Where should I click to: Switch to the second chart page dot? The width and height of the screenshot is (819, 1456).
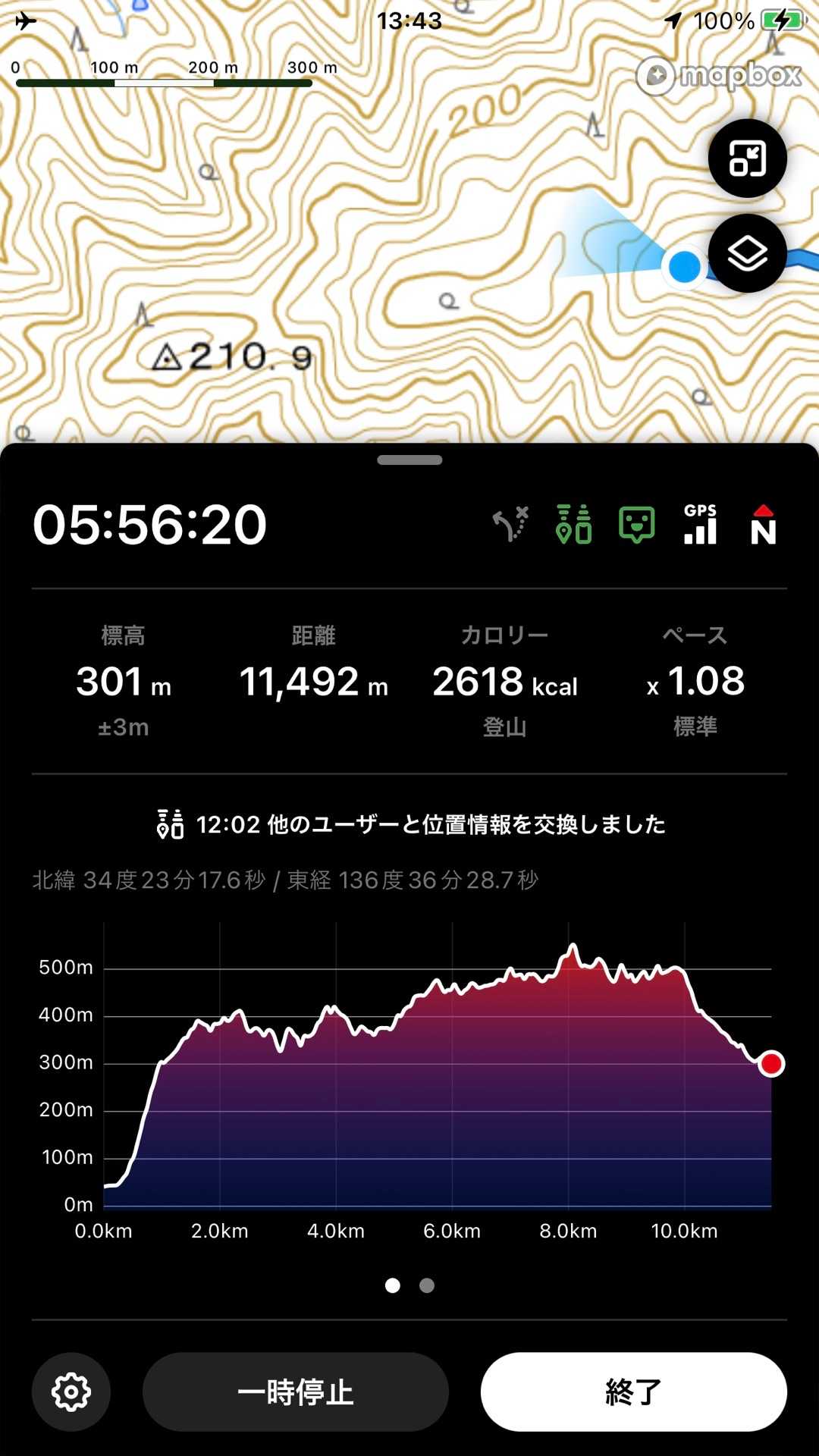[427, 1285]
